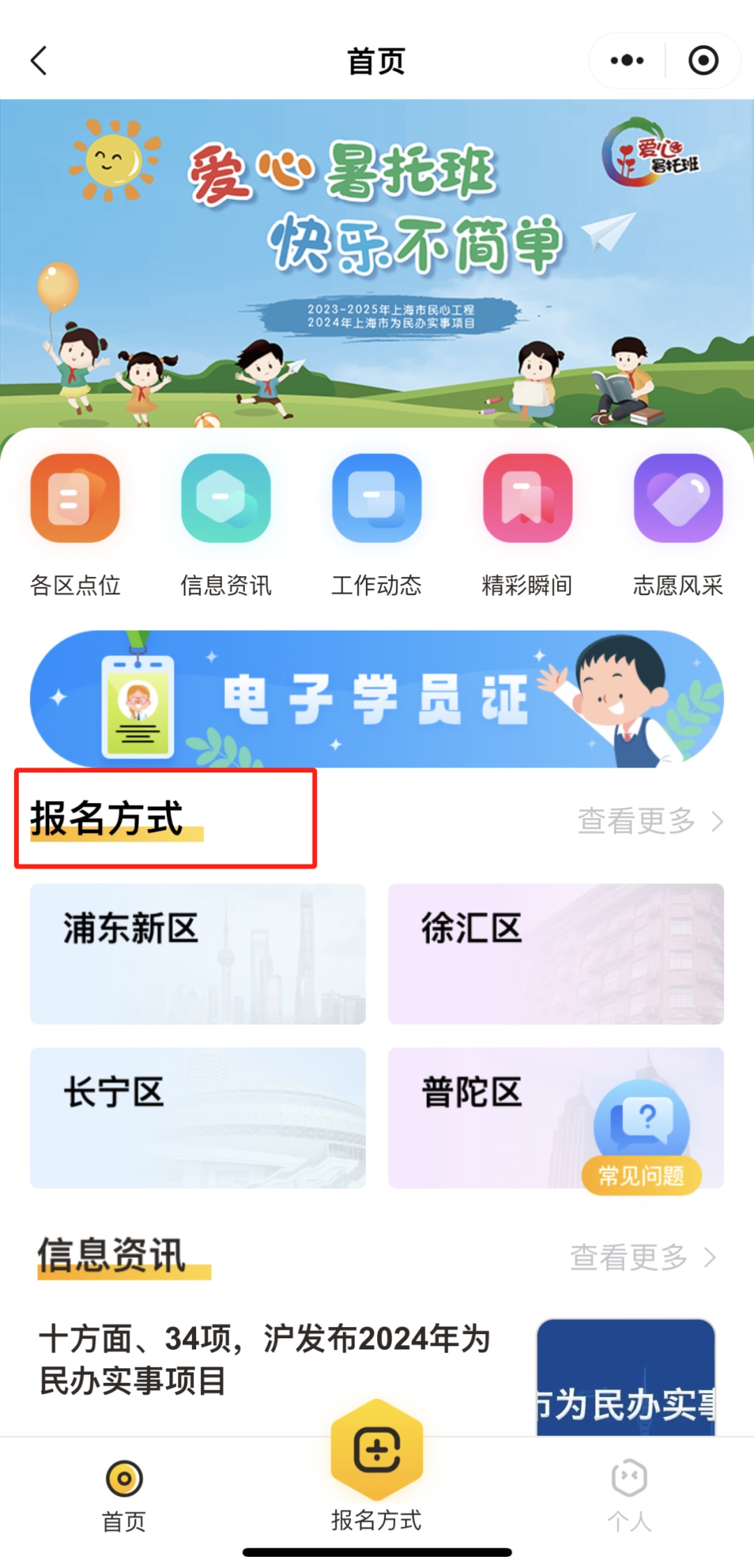The height and width of the screenshot is (1568, 754).
Task: Go back using the top-left arrow
Action: 40,61
